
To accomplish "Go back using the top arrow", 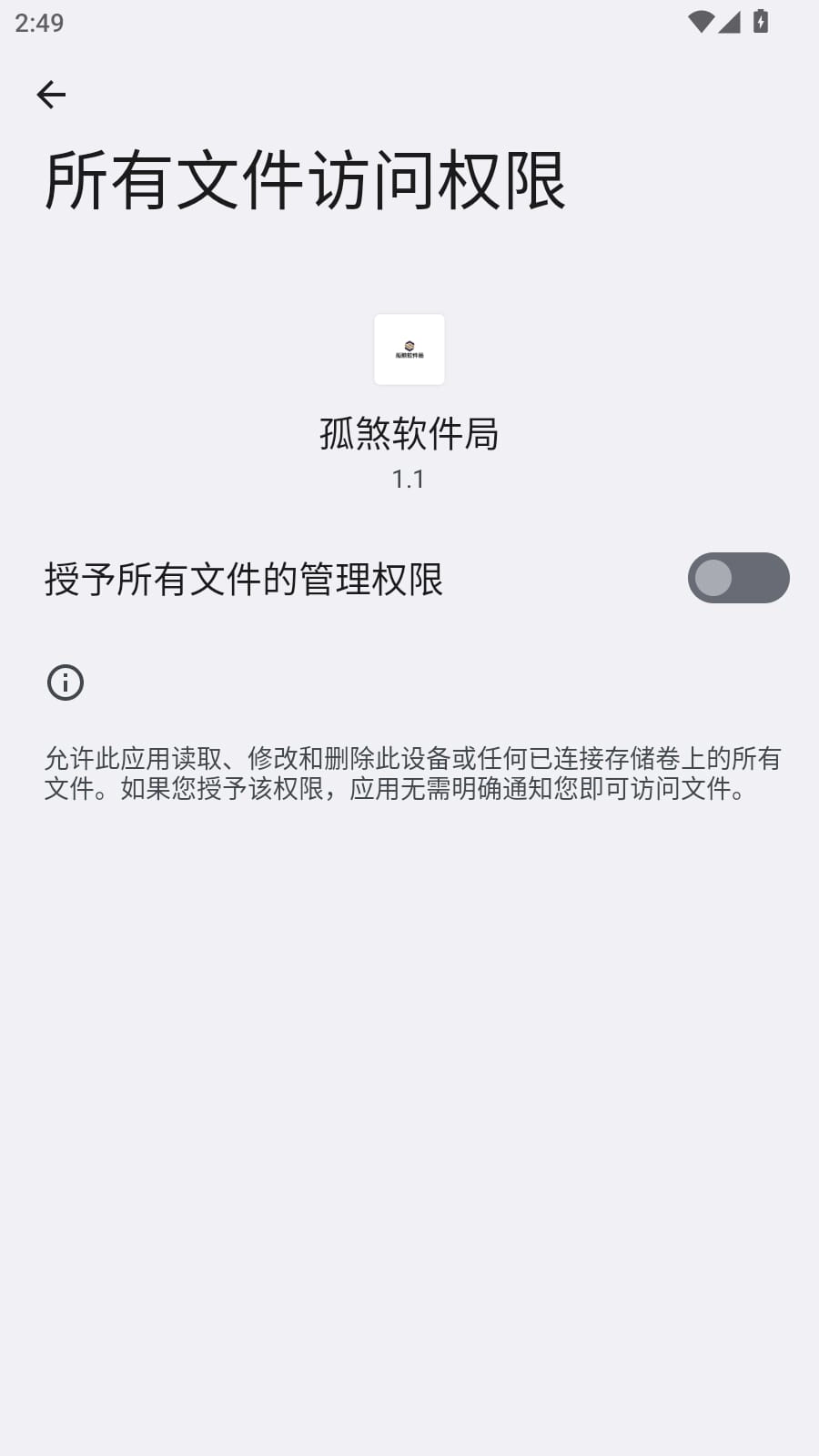I will pyautogui.click(x=51, y=95).
